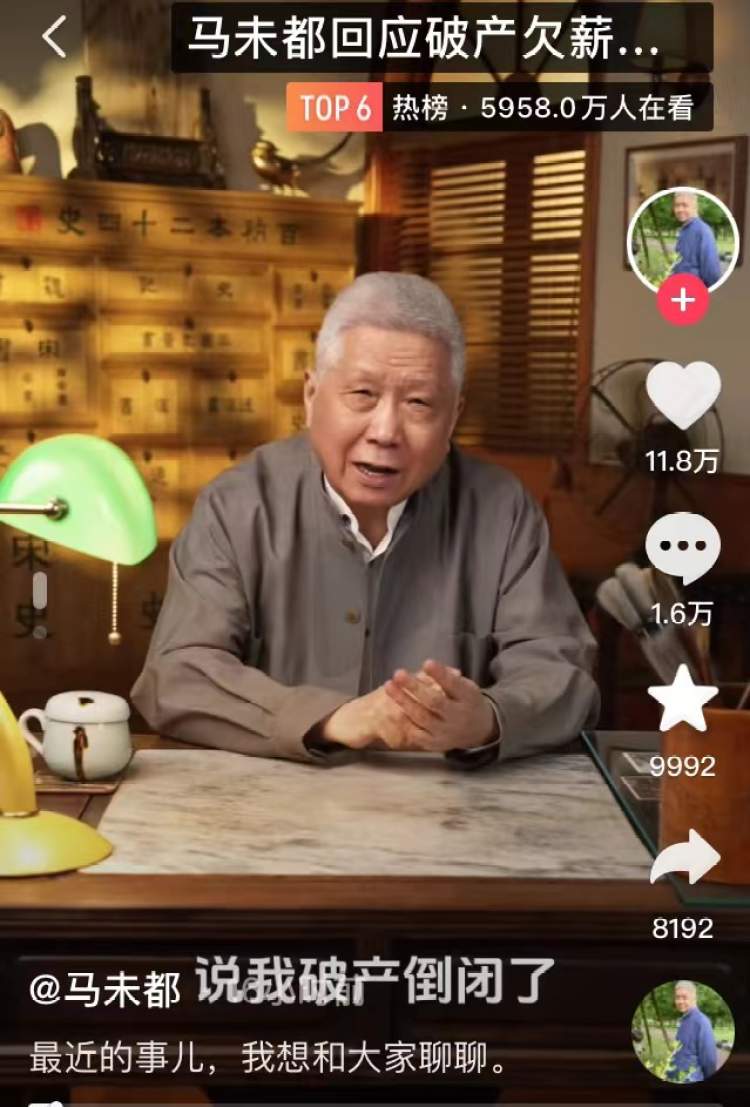Go back using the top-left arrow

tap(55, 38)
